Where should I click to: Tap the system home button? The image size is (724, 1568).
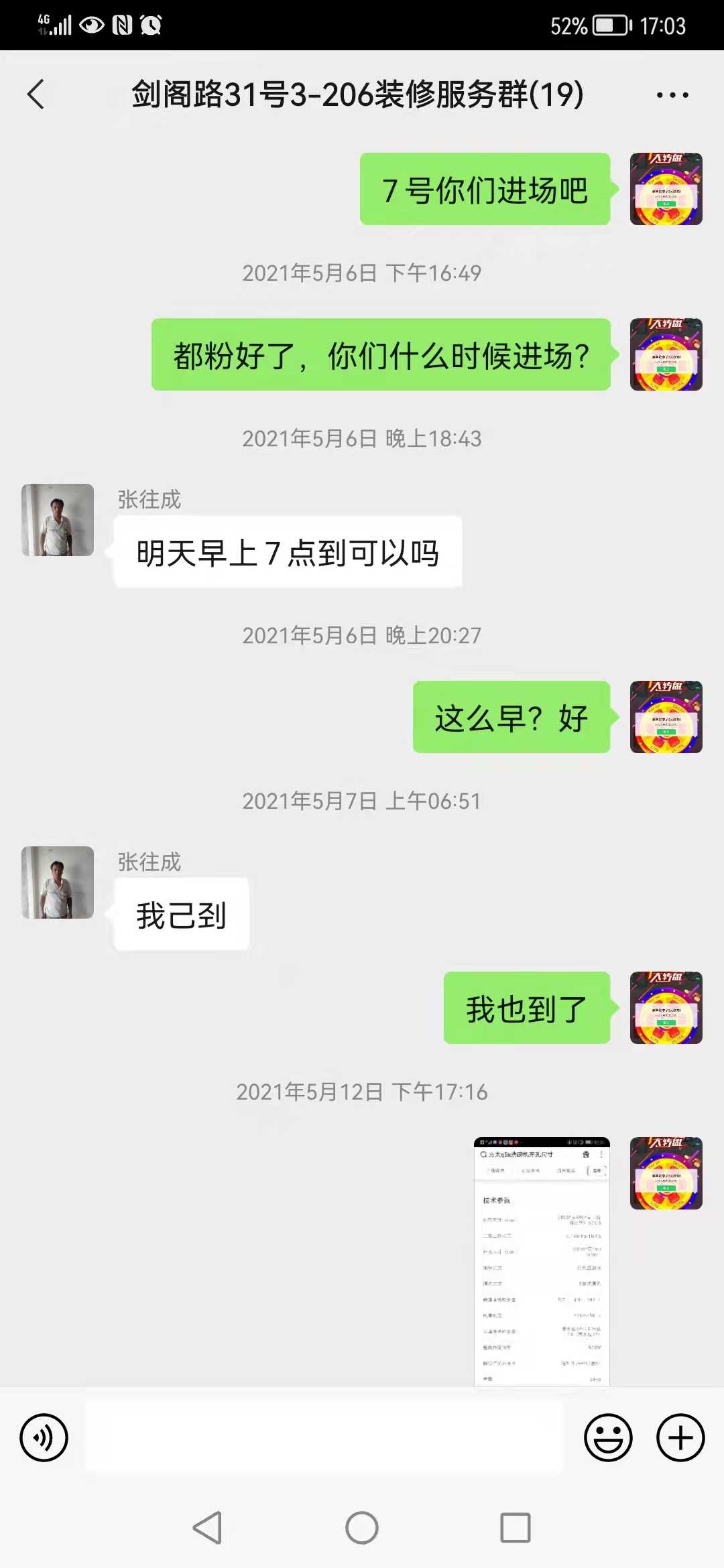point(362,1528)
